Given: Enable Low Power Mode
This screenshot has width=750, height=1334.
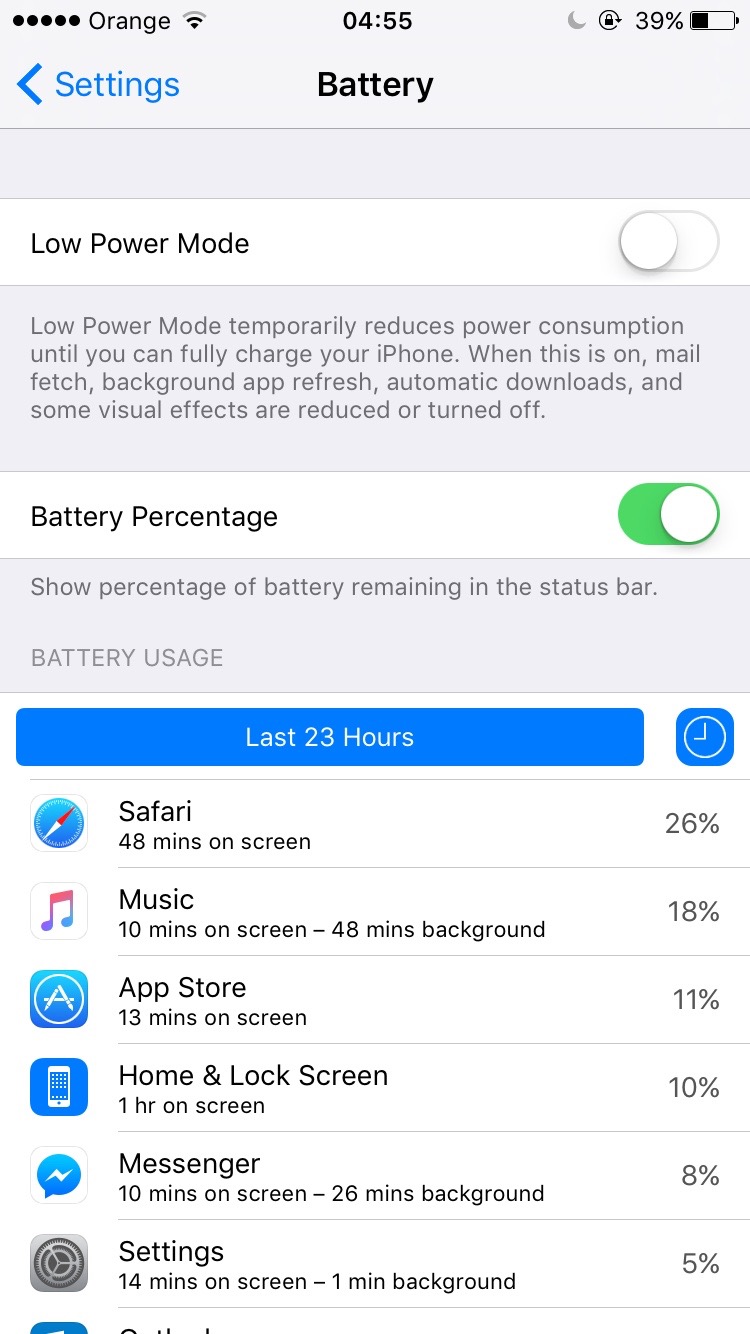Looking at the screenshot, I should pos(669,242).
